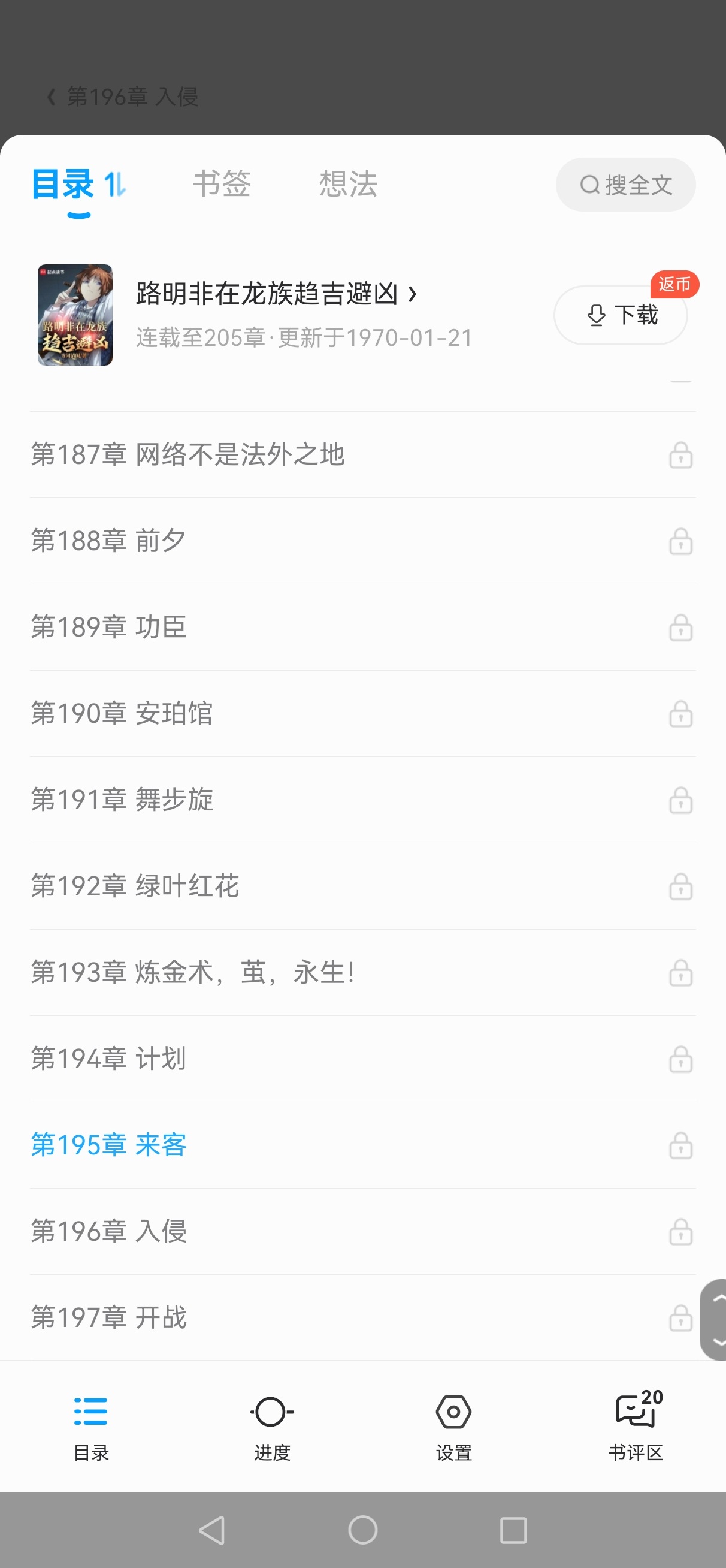726x1568 pixels.
Task: Open chapter 第197章 开战
Action: pos(108,1318)
